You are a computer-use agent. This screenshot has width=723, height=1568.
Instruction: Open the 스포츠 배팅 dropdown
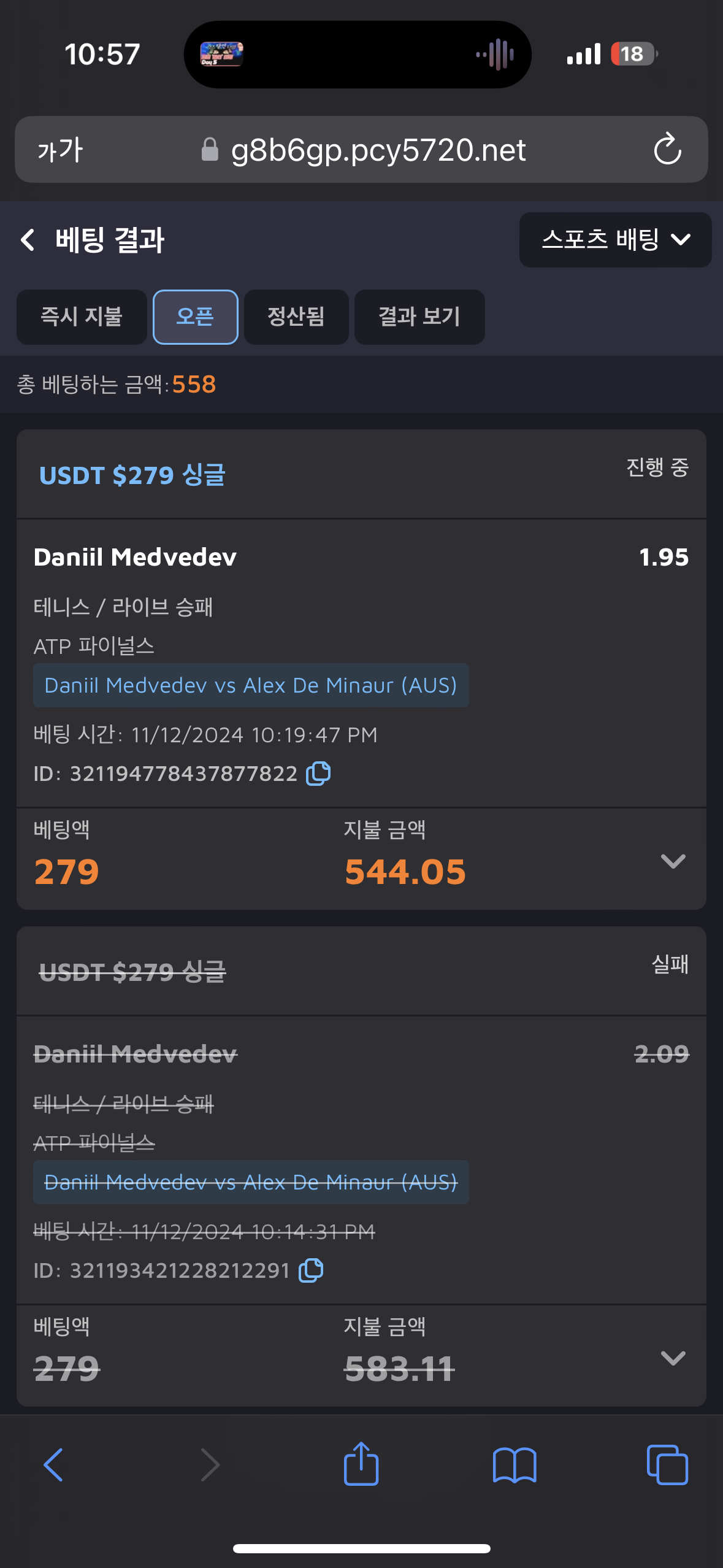615,240
